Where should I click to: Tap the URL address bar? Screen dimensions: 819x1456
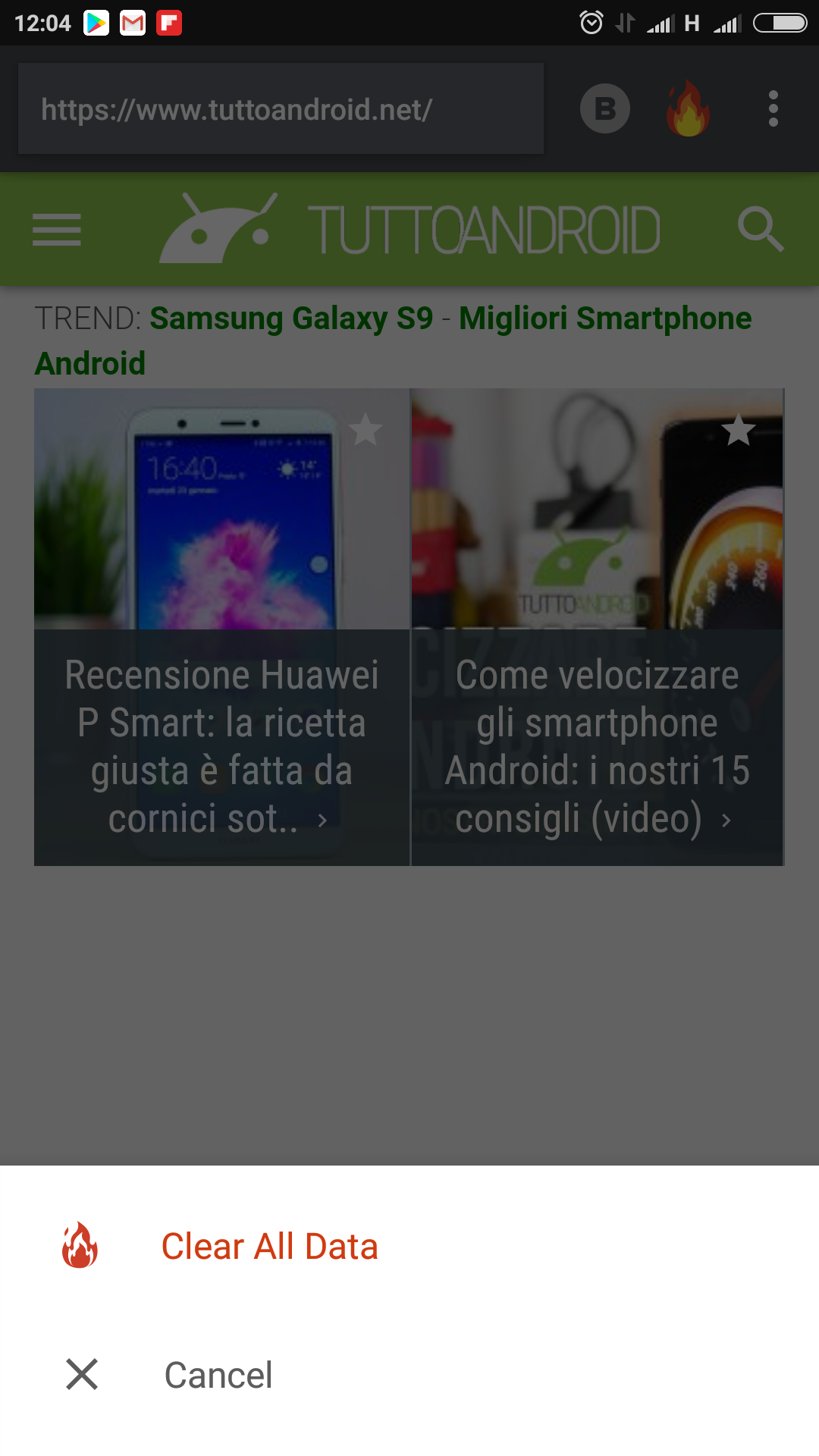click(281, 109)
